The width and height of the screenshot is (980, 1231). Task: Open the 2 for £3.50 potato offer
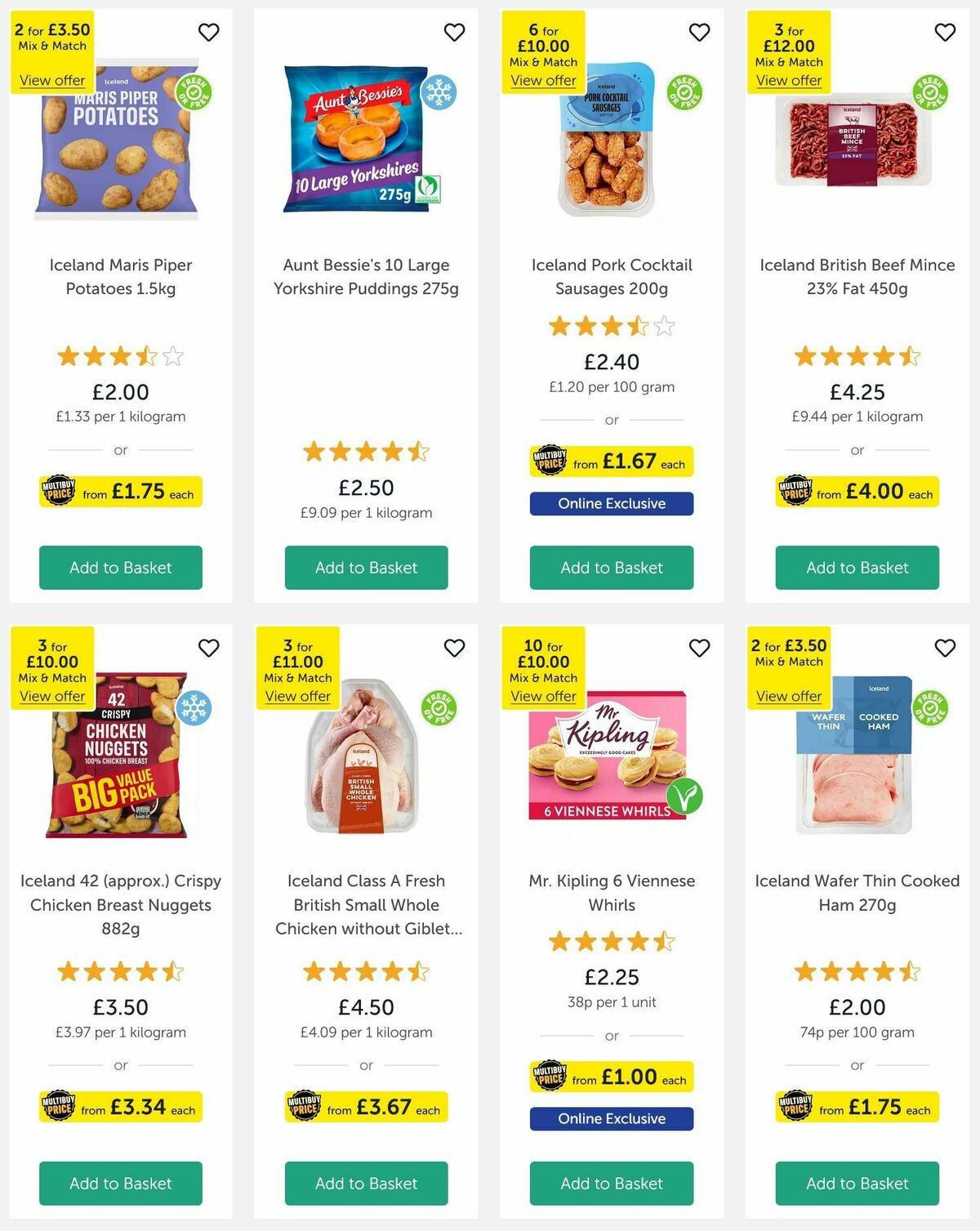50,79
